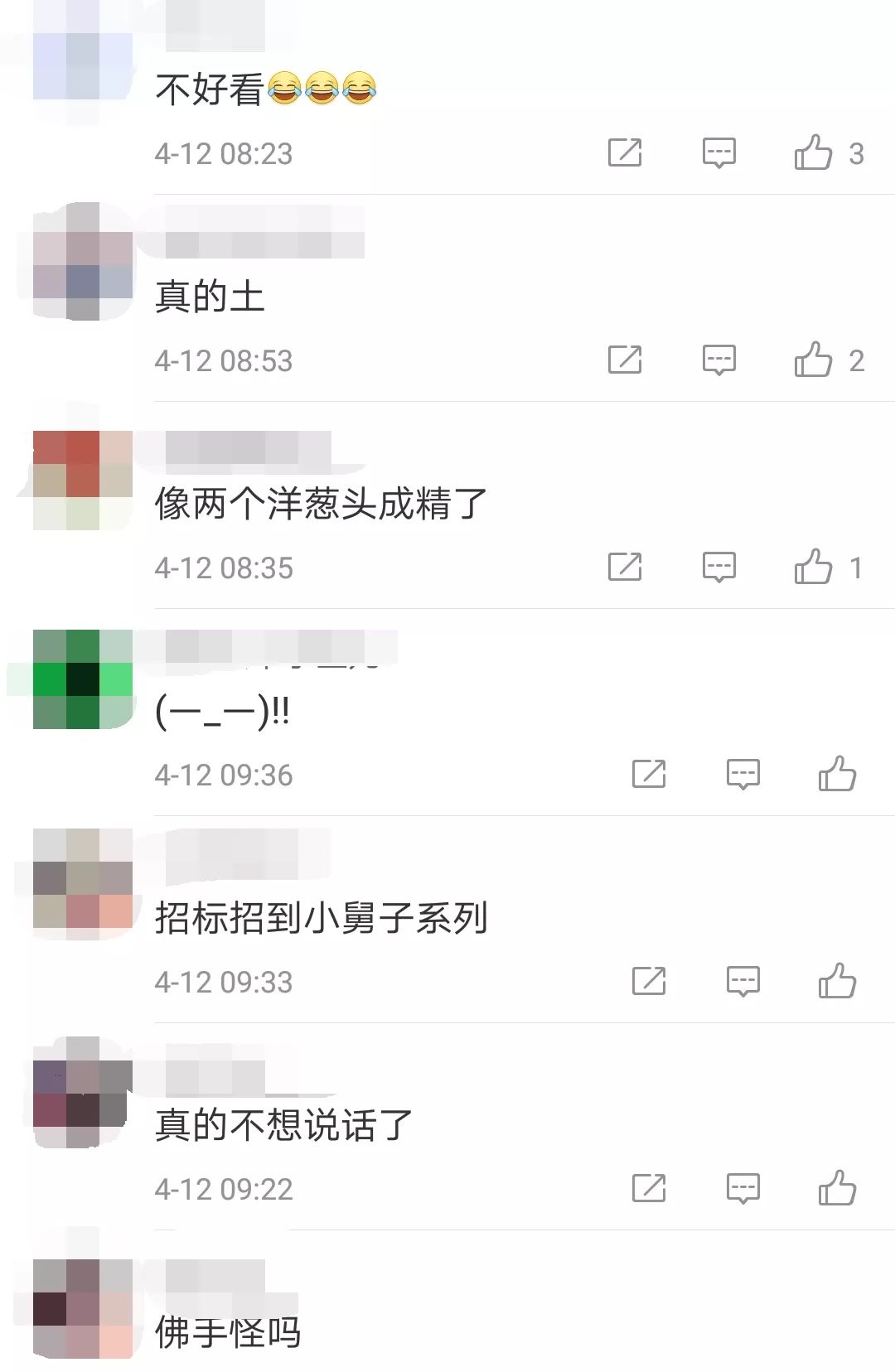
Task: Repost the comment 真的不想说话了
Action: 649,1189
